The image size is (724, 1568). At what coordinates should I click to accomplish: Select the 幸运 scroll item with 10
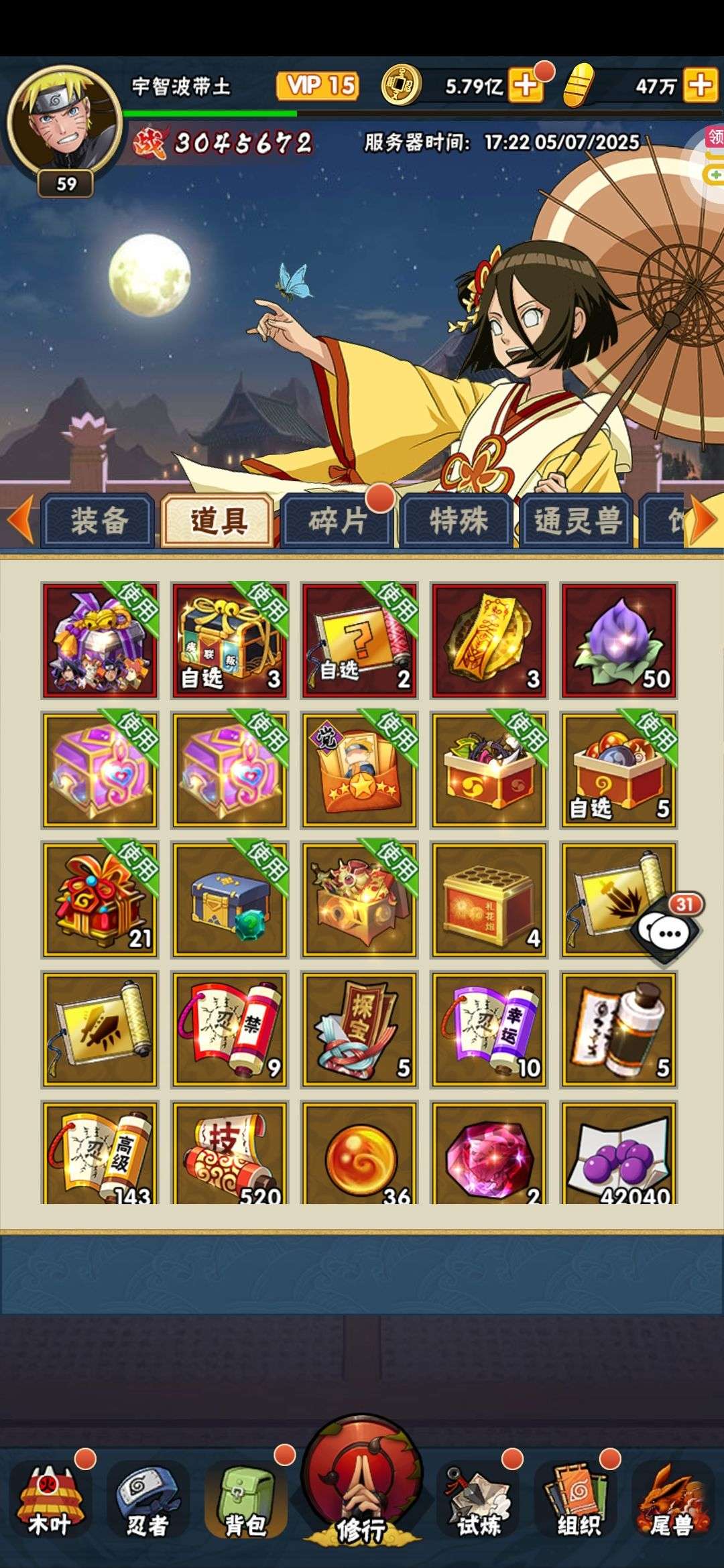pyautogui.click(x=489, y=1030)
